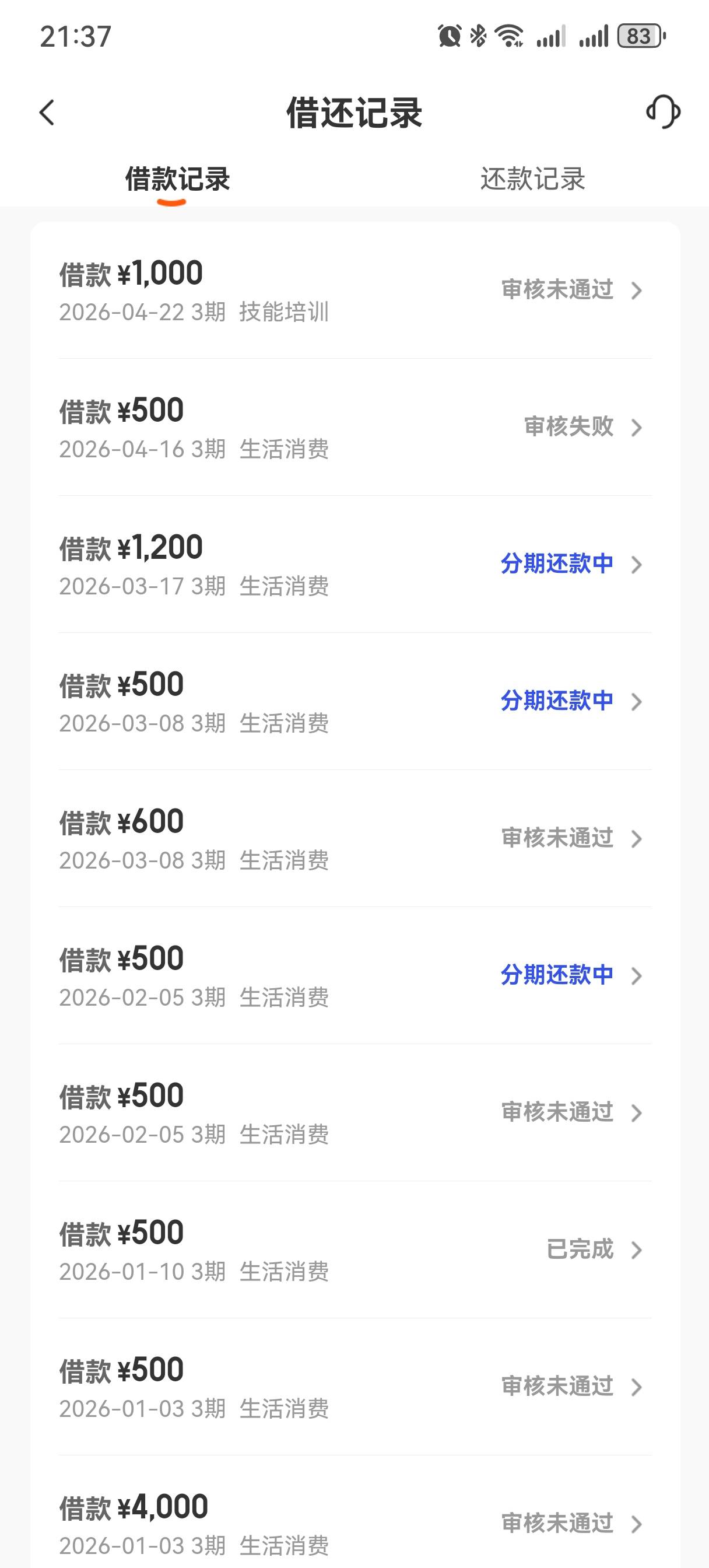Open customer service headset icon
The image size is (709, 1568).
(x=663, y=112)
